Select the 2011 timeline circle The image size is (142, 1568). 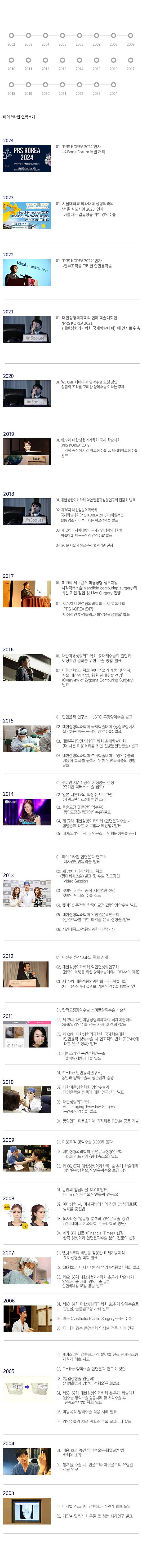pos(28,60)
